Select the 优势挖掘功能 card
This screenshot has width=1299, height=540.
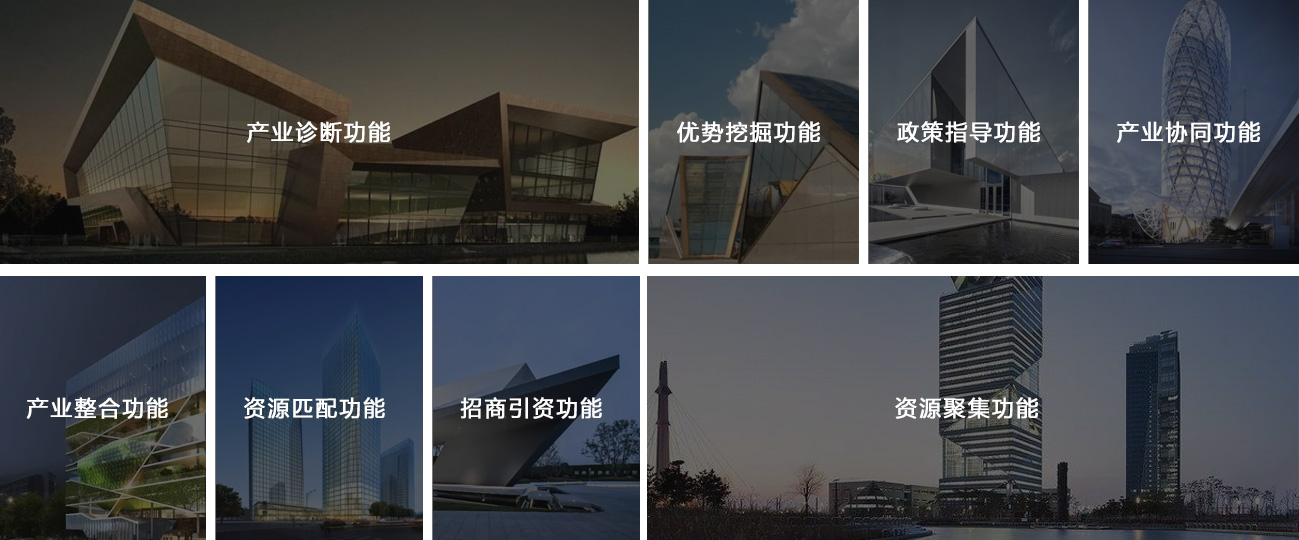tap(748, 132)
